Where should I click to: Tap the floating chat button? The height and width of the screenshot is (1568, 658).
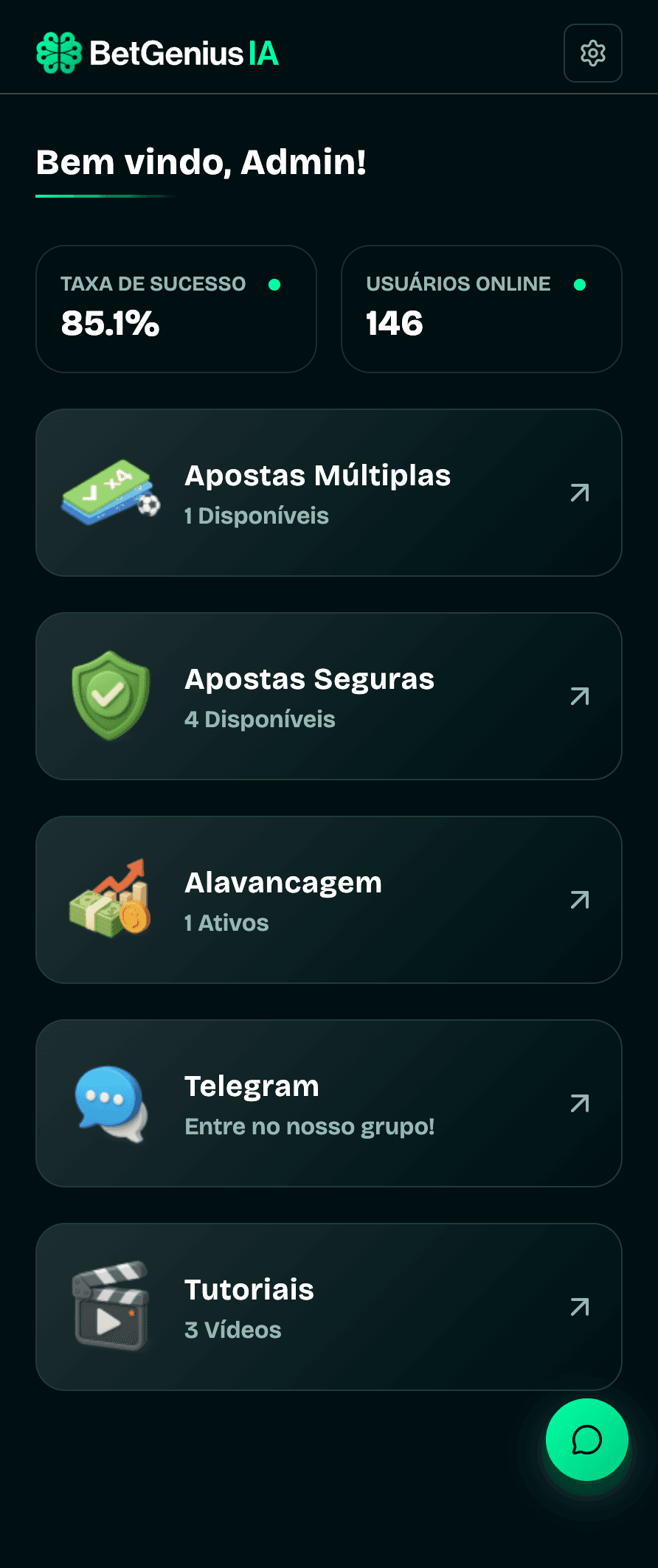(586, 1440)
